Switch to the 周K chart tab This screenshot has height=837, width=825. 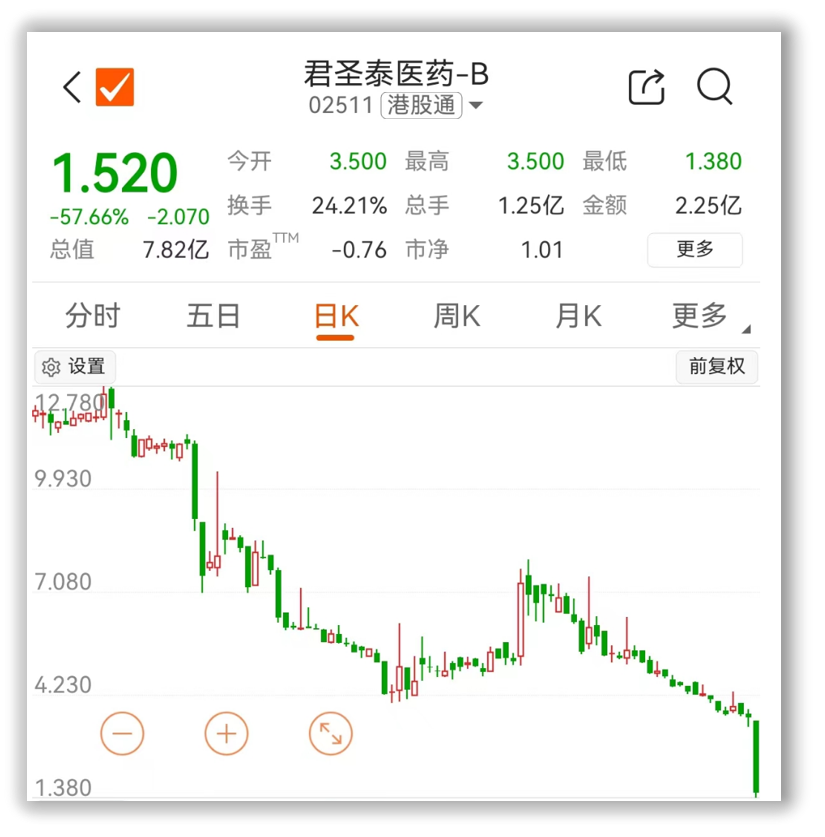tap(457, 317)
